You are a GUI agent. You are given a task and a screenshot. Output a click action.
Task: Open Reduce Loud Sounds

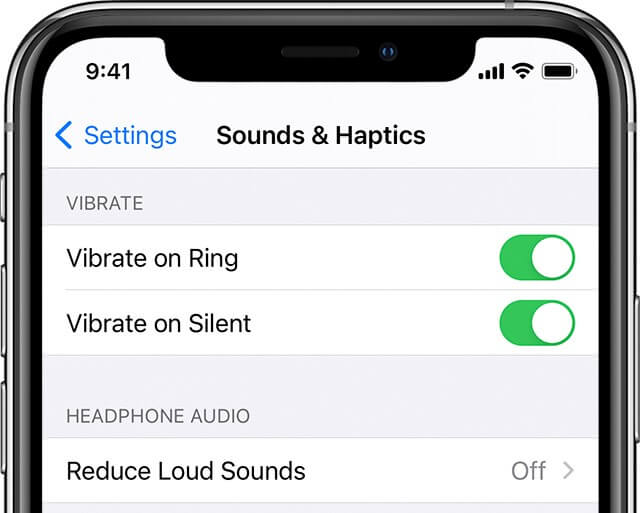[320, 470]
